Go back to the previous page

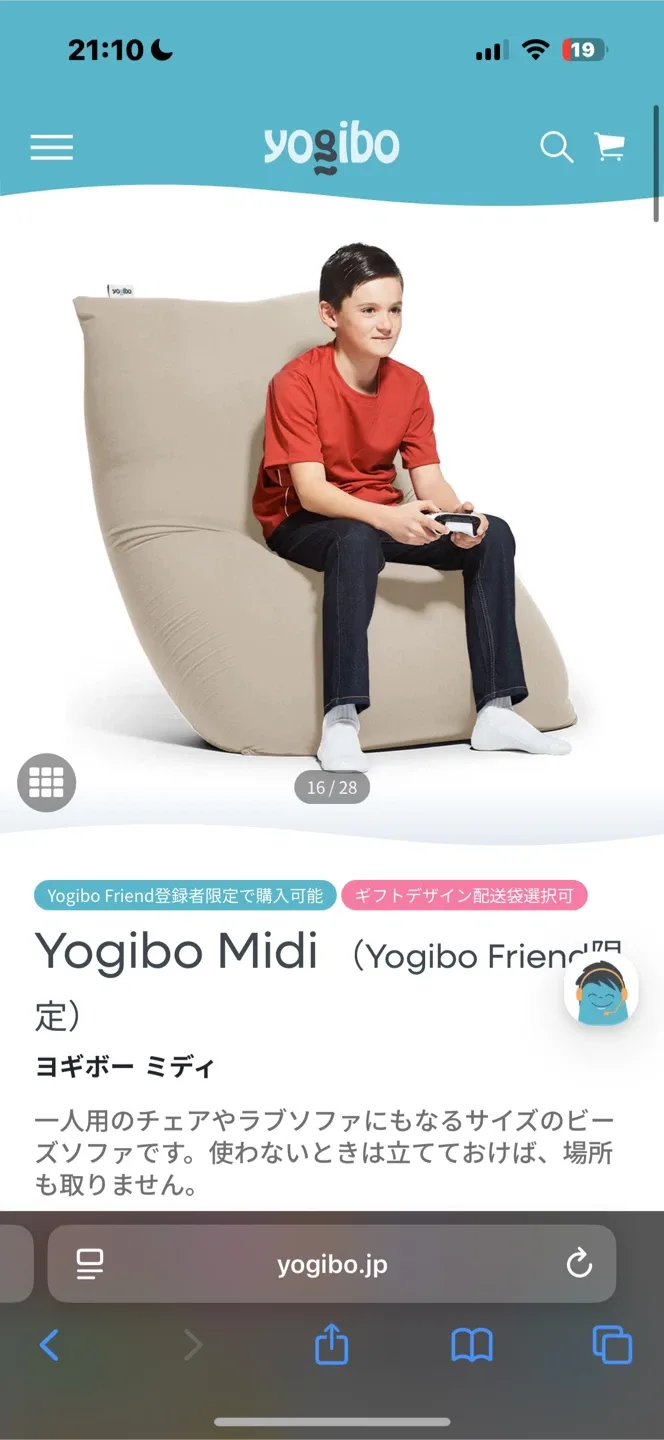click(49, 1345)
